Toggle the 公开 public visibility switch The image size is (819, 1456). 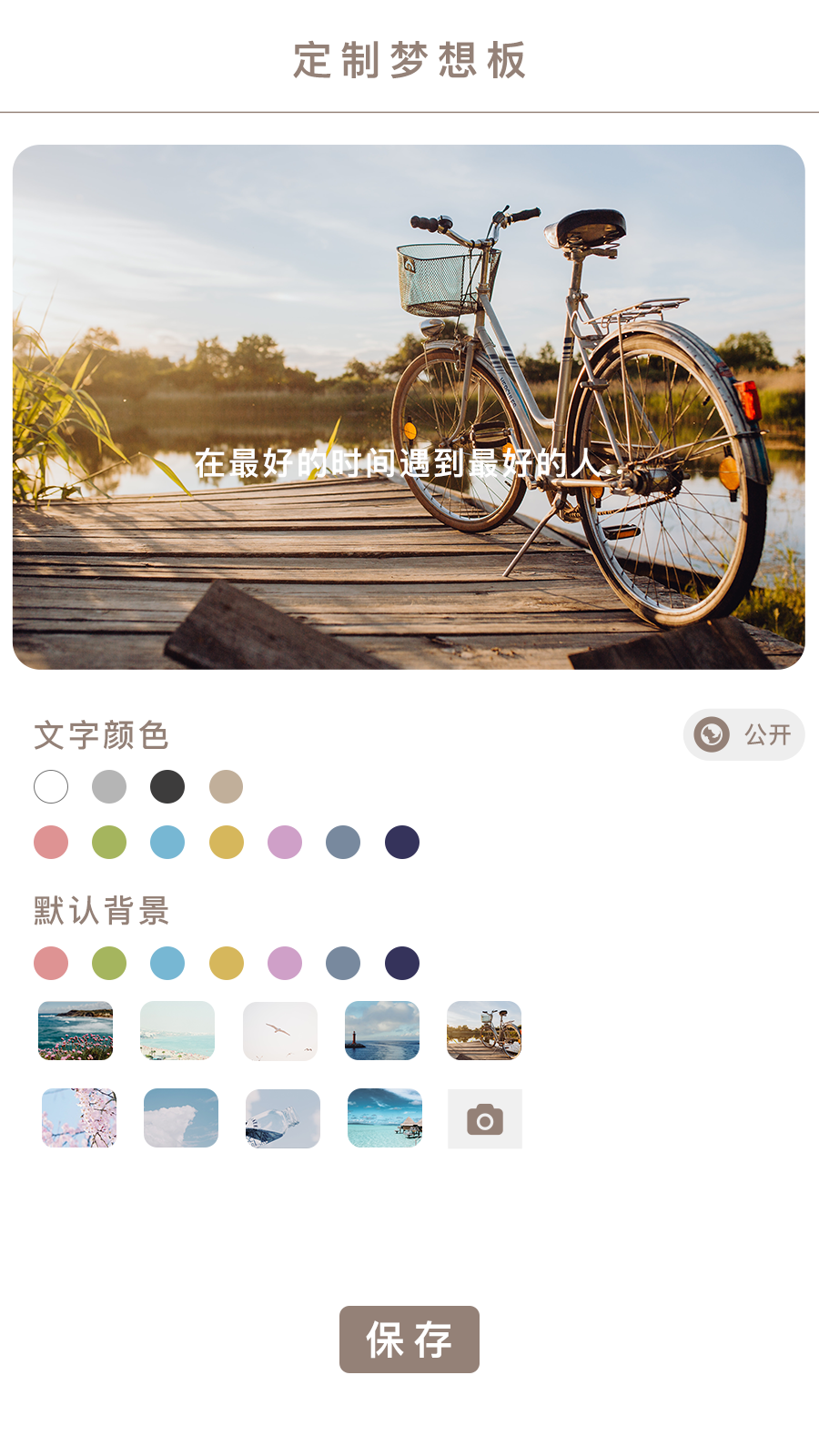(x=743, y=734)
